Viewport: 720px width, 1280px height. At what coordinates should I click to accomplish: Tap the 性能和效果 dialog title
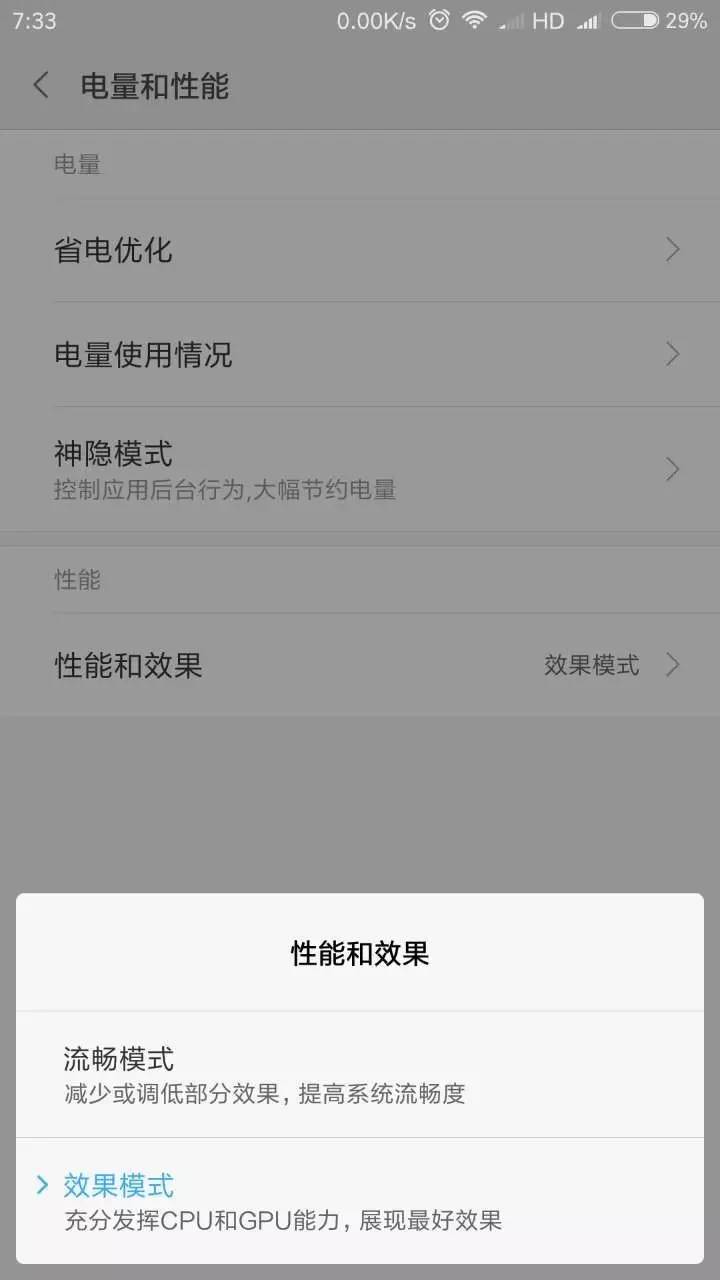pos(360,951)
